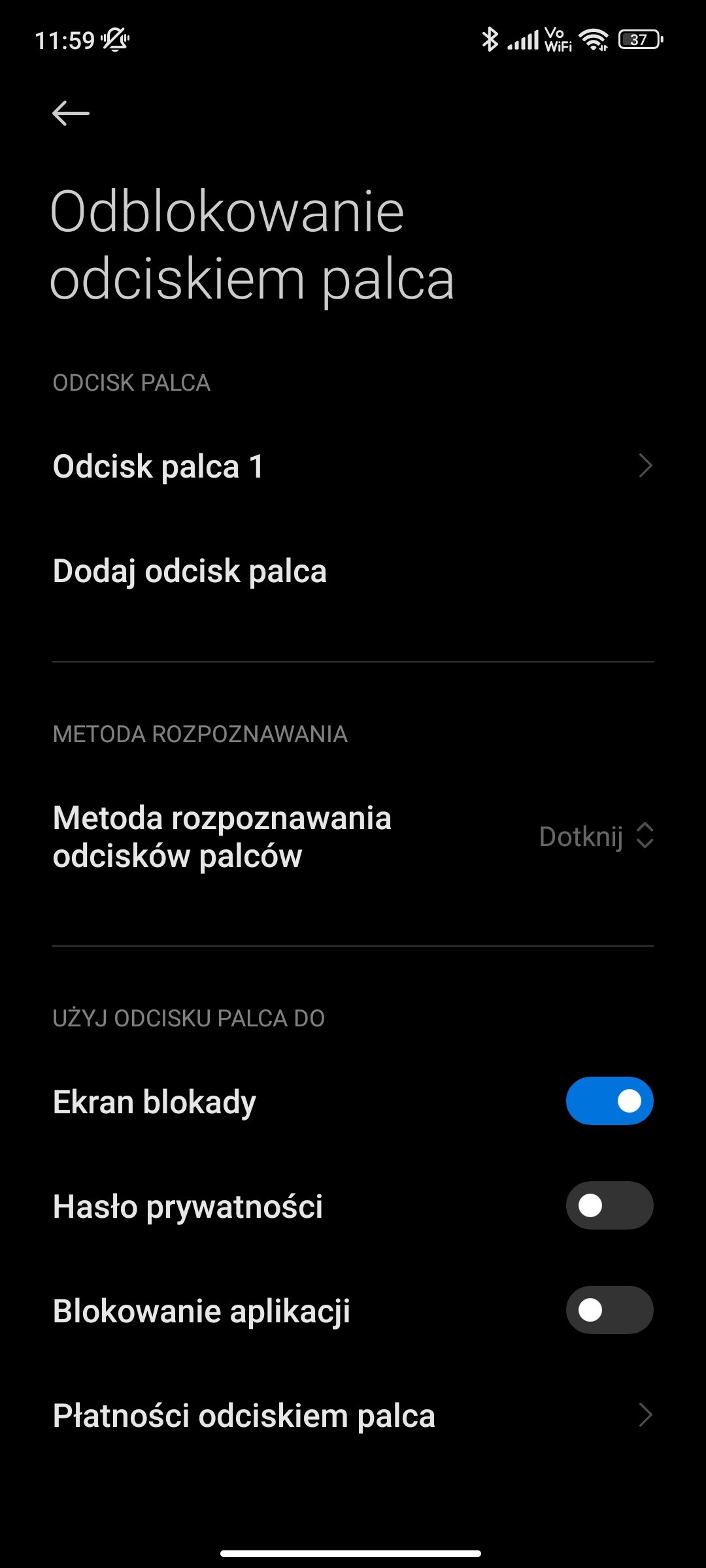Viewport: 706px width, 1568px height.
Task: Open Odcisk palca 1 settings
Action: pyautogui.click(x=353, y=466)
